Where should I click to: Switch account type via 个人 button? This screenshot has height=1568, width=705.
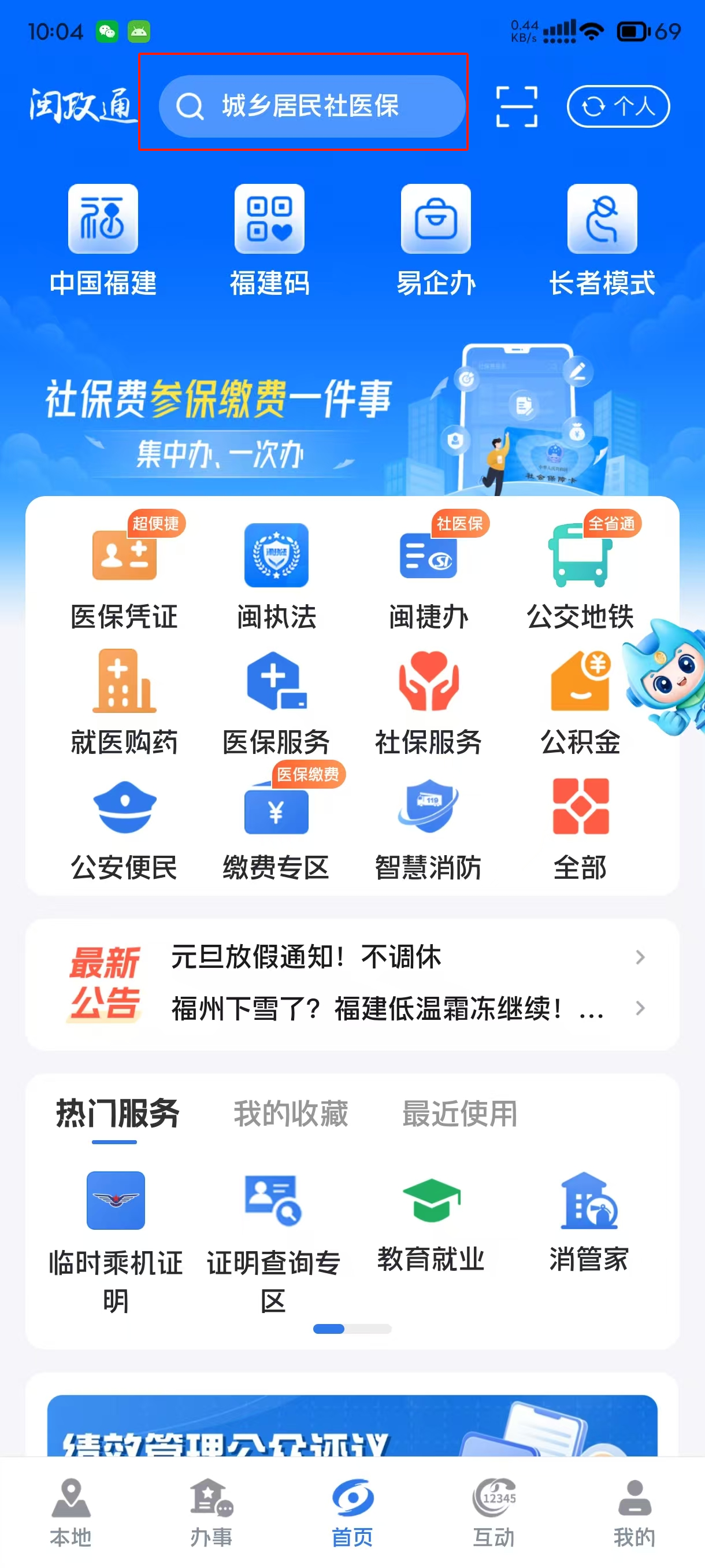tap(618, 106)
